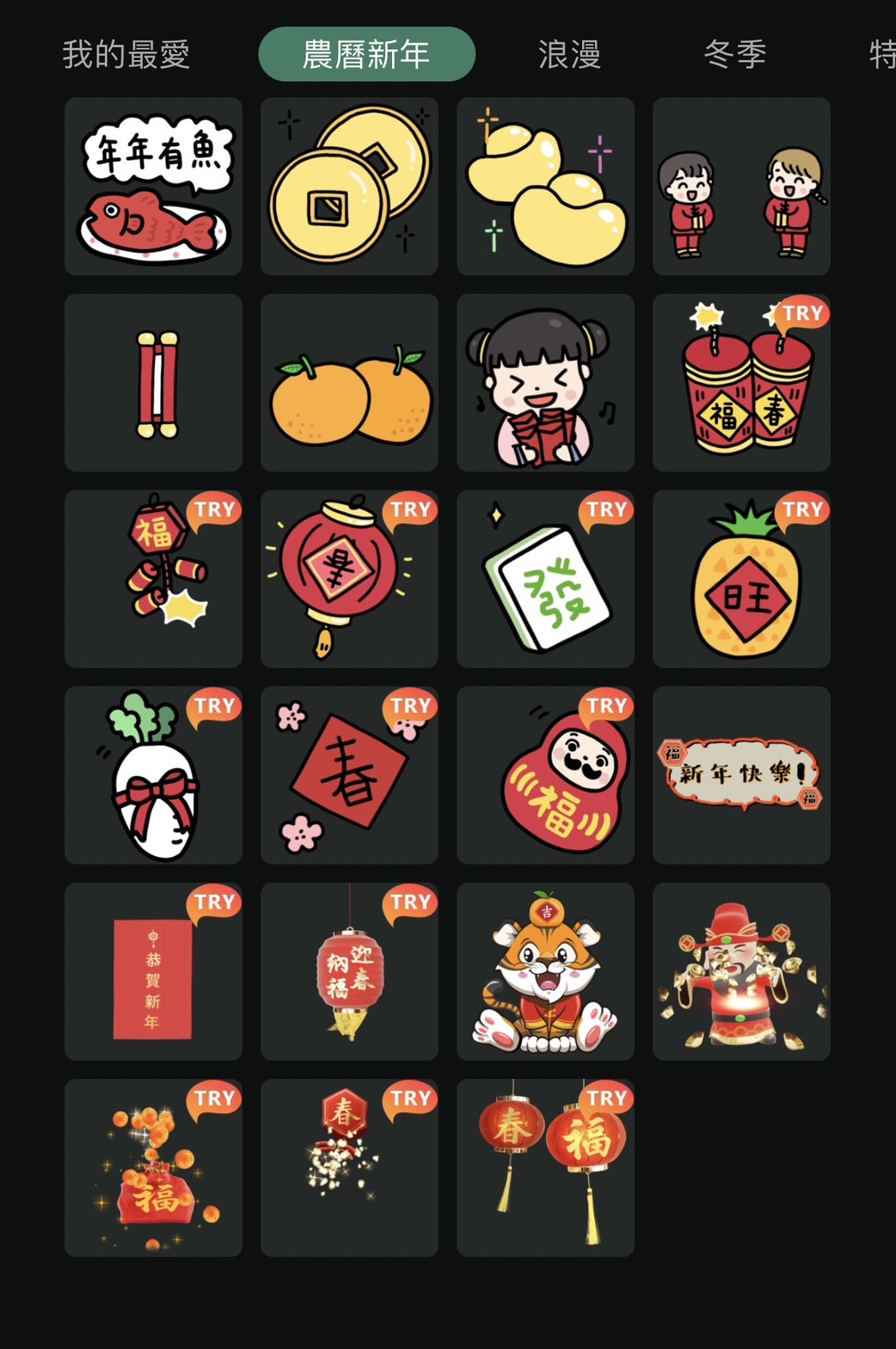
Task: Open the 浪漫 sticker category
Action: (569, 54)
